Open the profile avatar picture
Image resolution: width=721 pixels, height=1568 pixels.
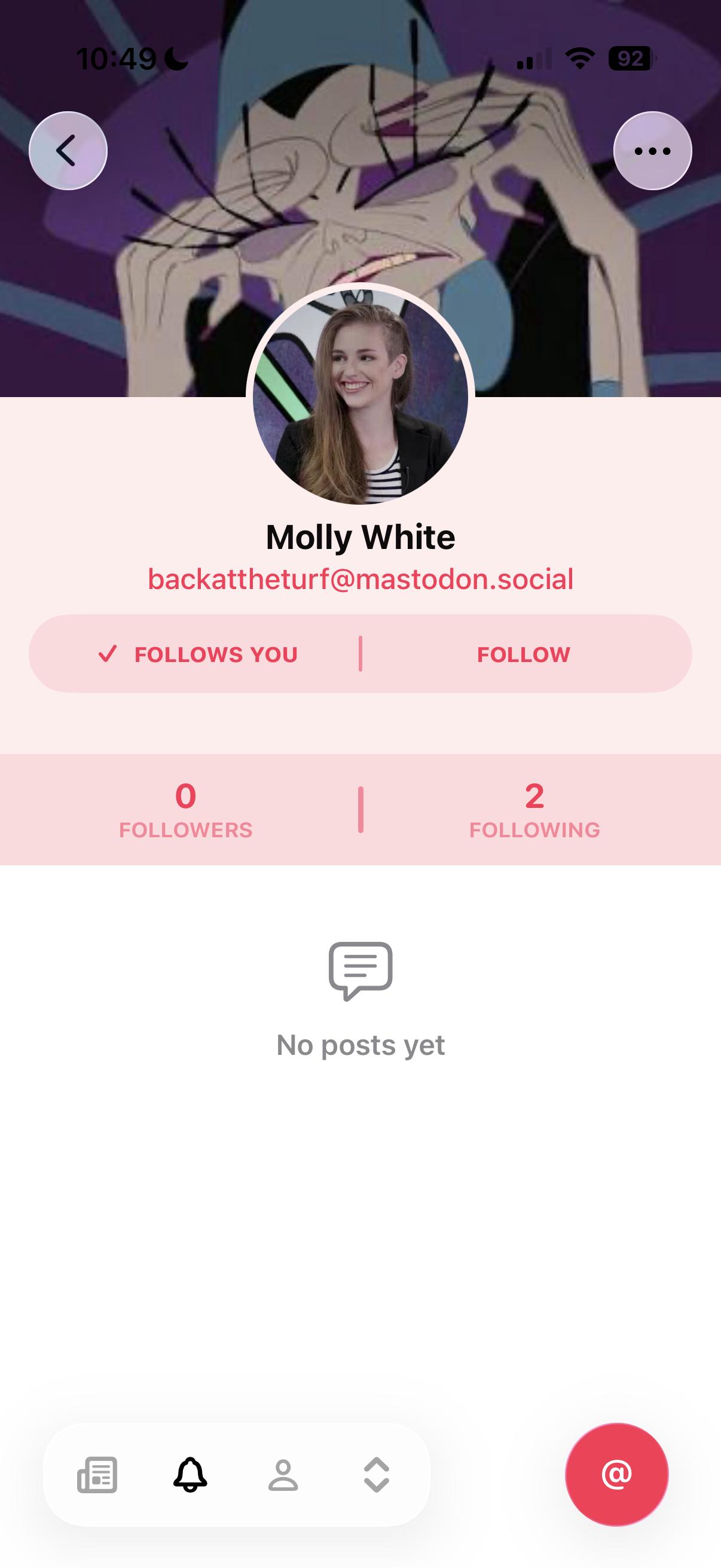pyautogui.click(x=360, y=397)
